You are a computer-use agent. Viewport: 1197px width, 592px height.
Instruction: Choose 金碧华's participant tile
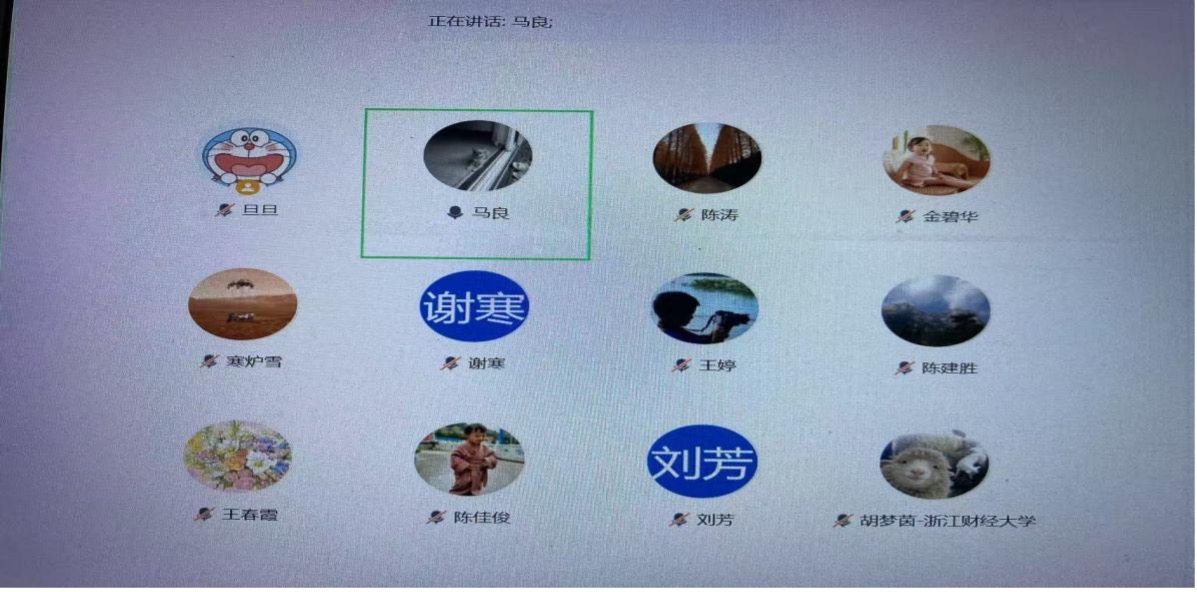click(x=936, y=160)
